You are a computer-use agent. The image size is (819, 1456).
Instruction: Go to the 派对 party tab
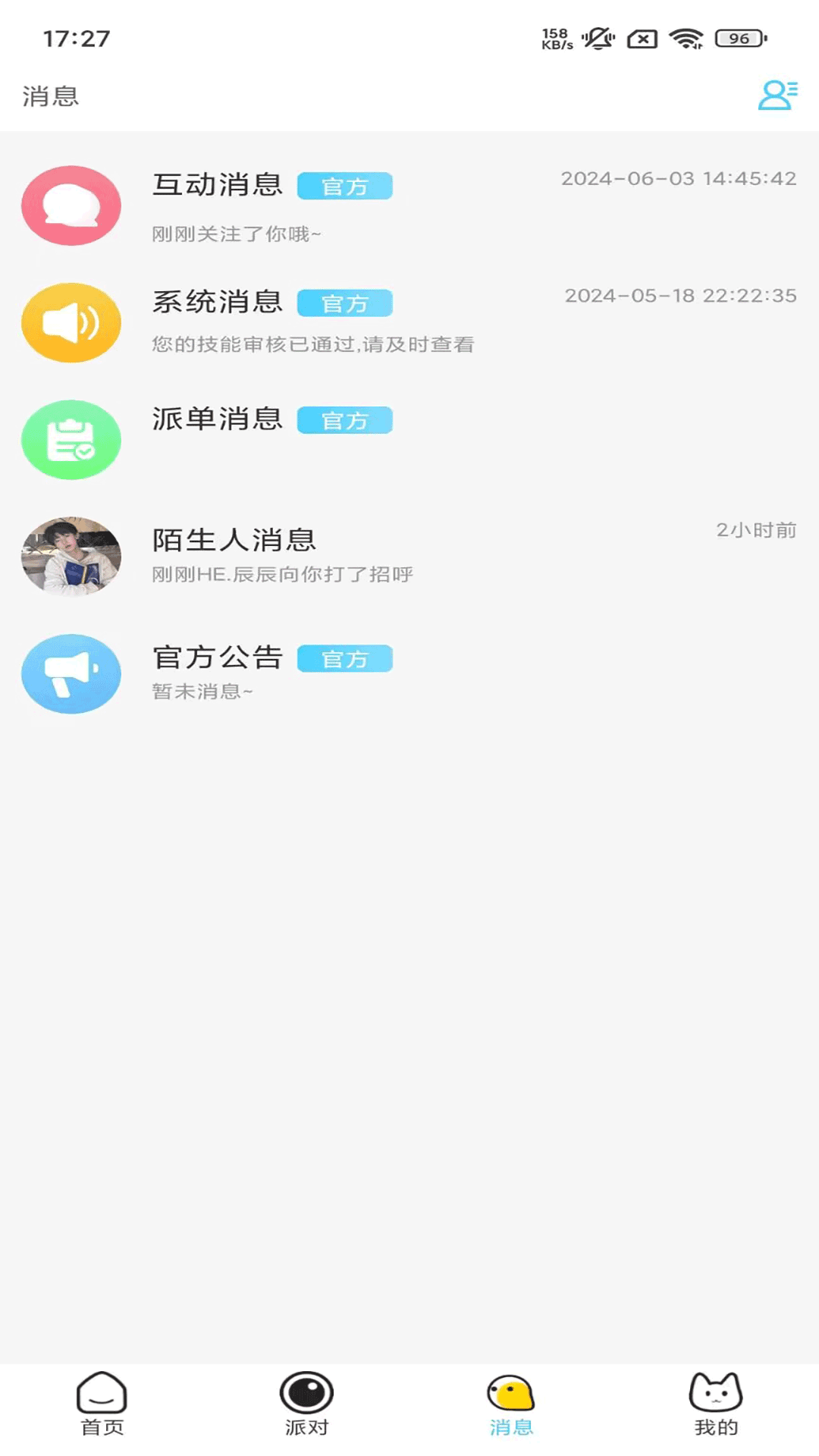pos(306,1404)
